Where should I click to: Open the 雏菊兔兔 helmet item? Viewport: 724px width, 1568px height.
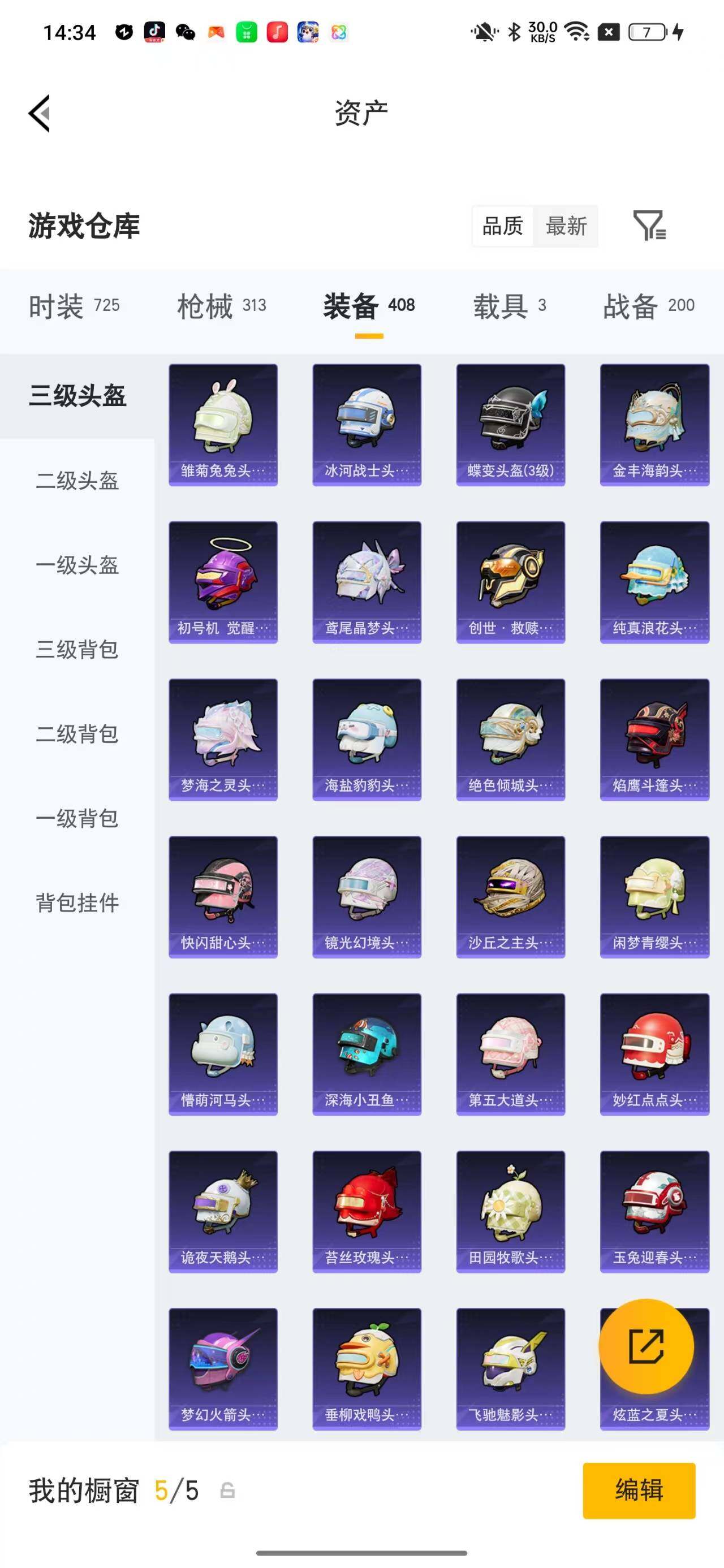223,425
